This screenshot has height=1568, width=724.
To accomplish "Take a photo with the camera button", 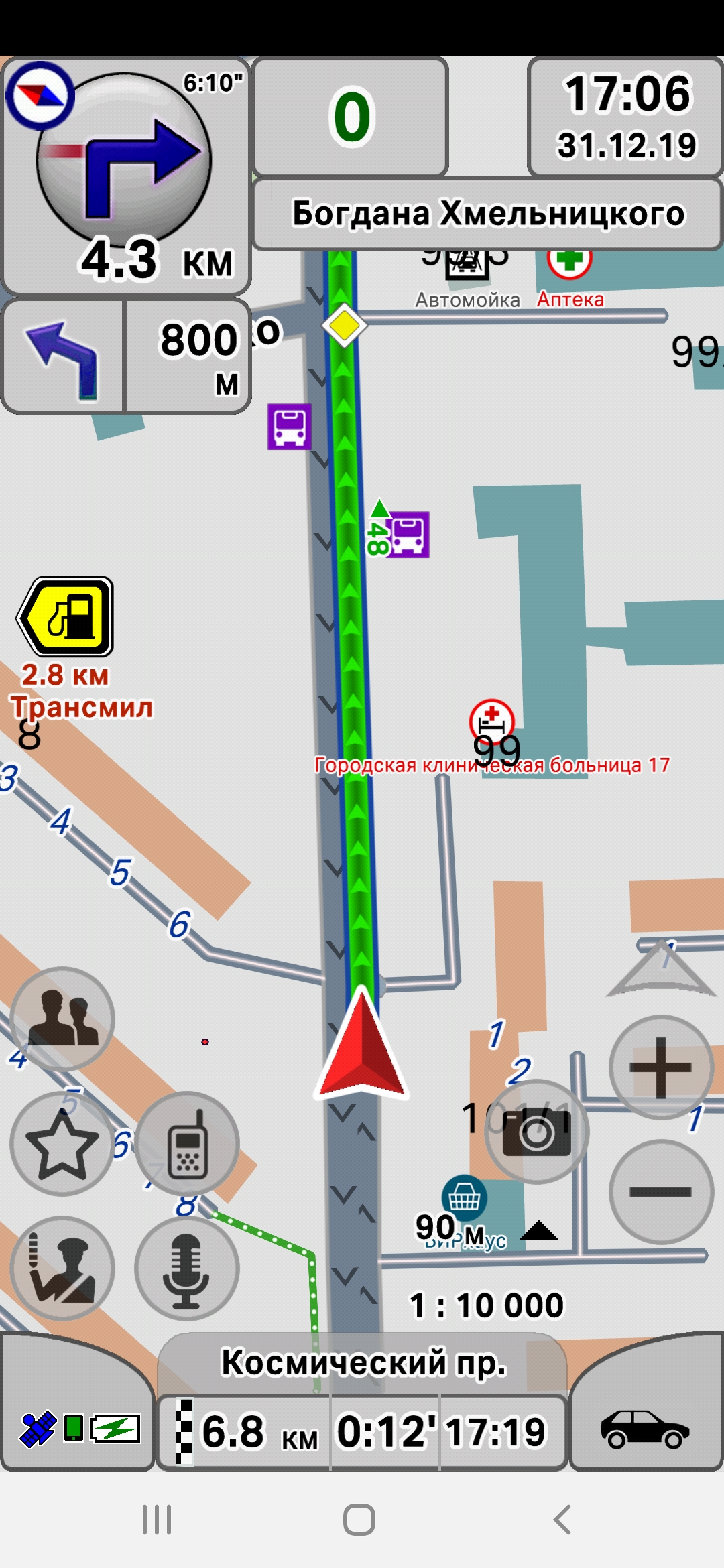I will (x=537, y=1132).
